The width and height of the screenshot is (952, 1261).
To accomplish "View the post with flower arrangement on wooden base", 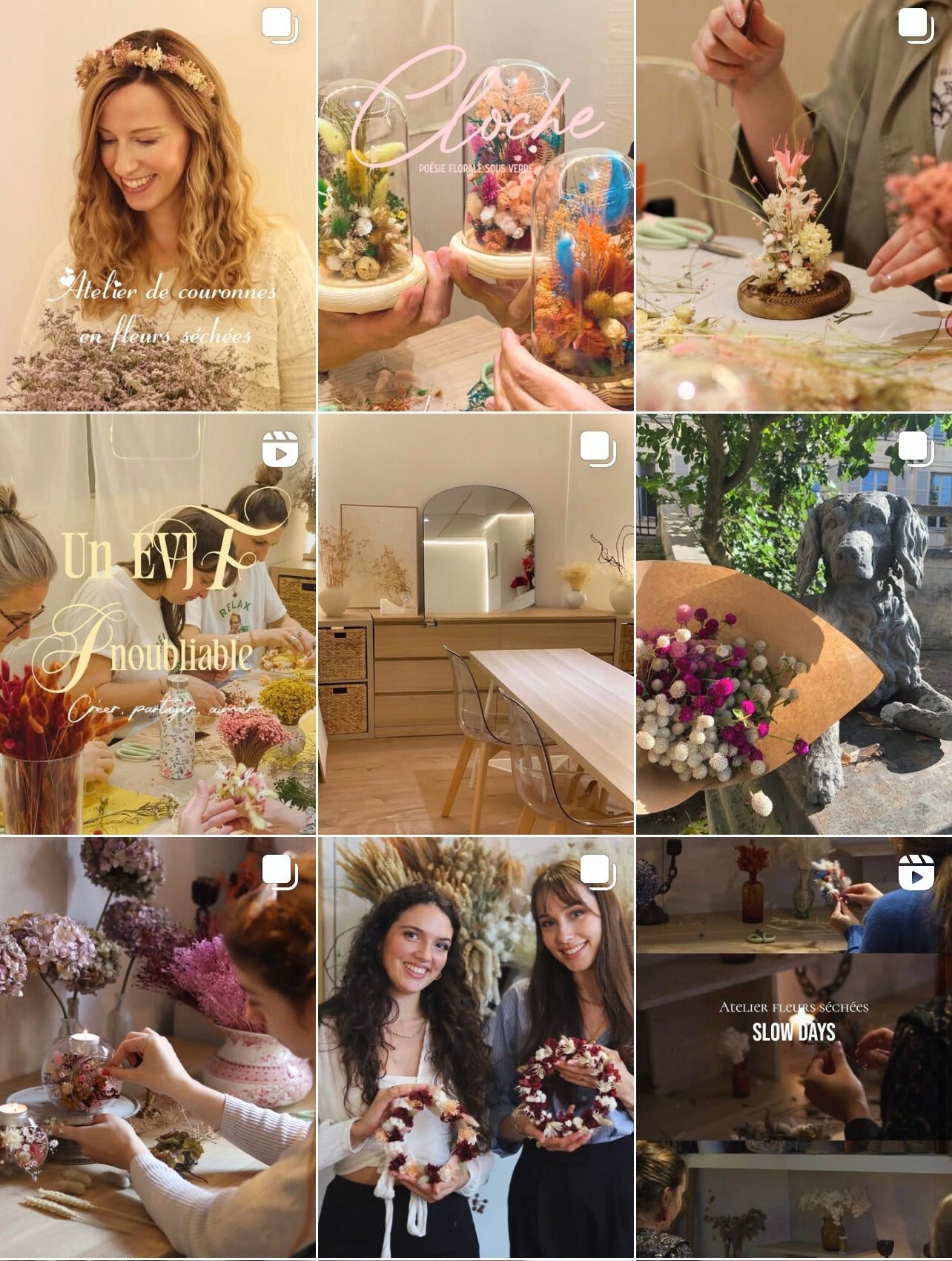I will pyautogui.click(x=793, y=205).
